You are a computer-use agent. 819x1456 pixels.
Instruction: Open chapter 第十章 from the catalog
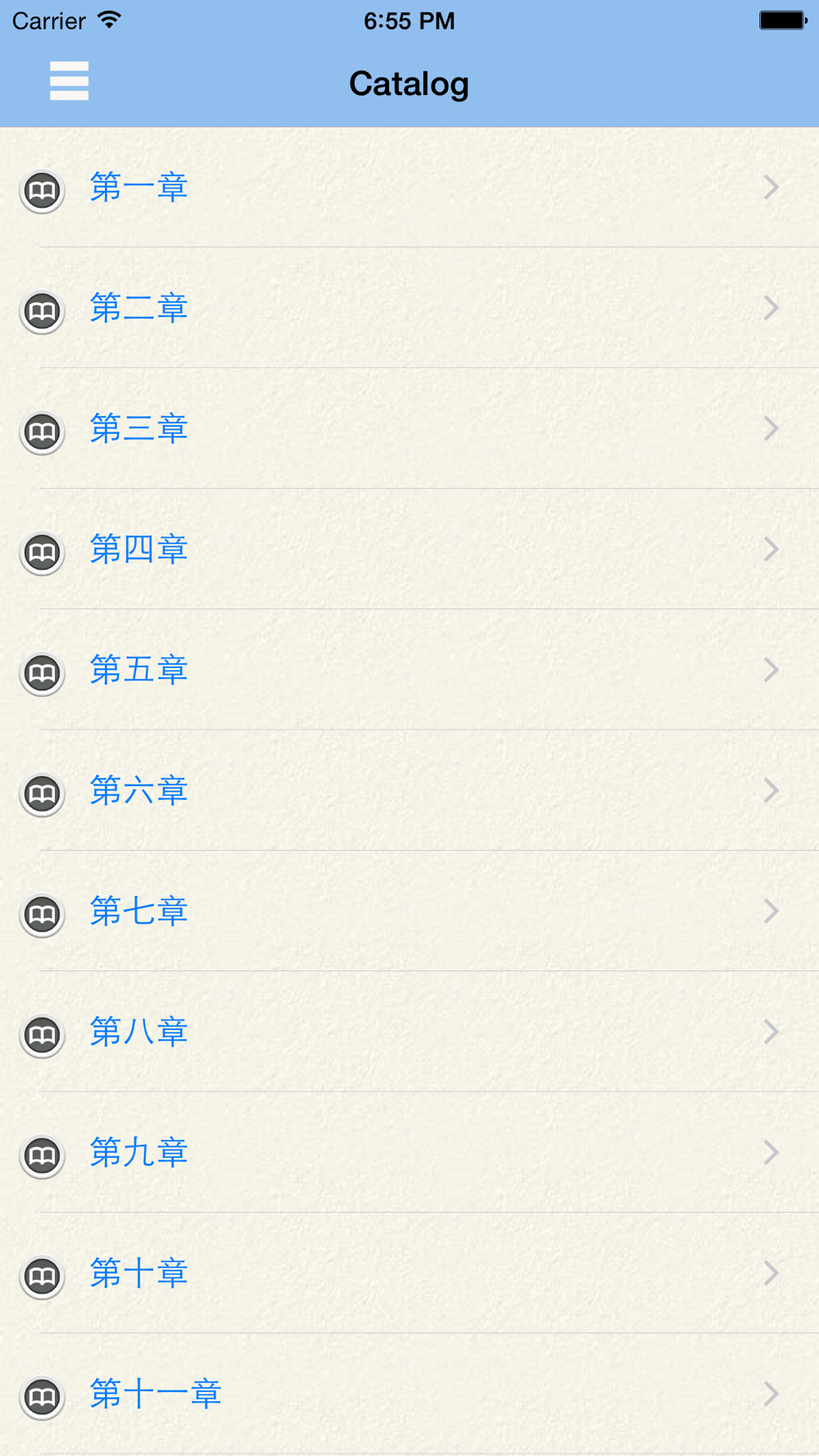tap(139, 1273)
